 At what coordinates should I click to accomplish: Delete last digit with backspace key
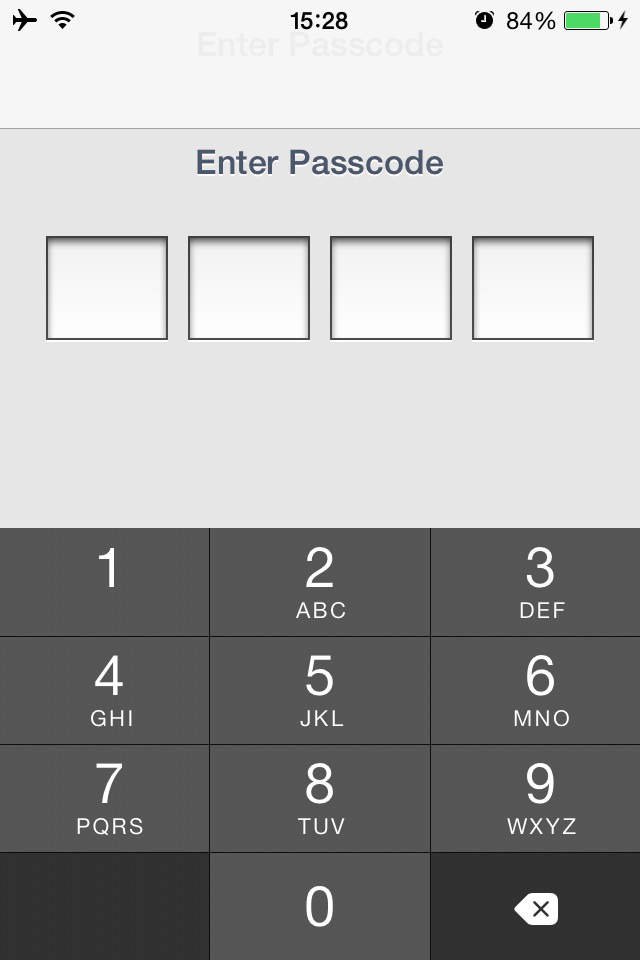(536, 908)
